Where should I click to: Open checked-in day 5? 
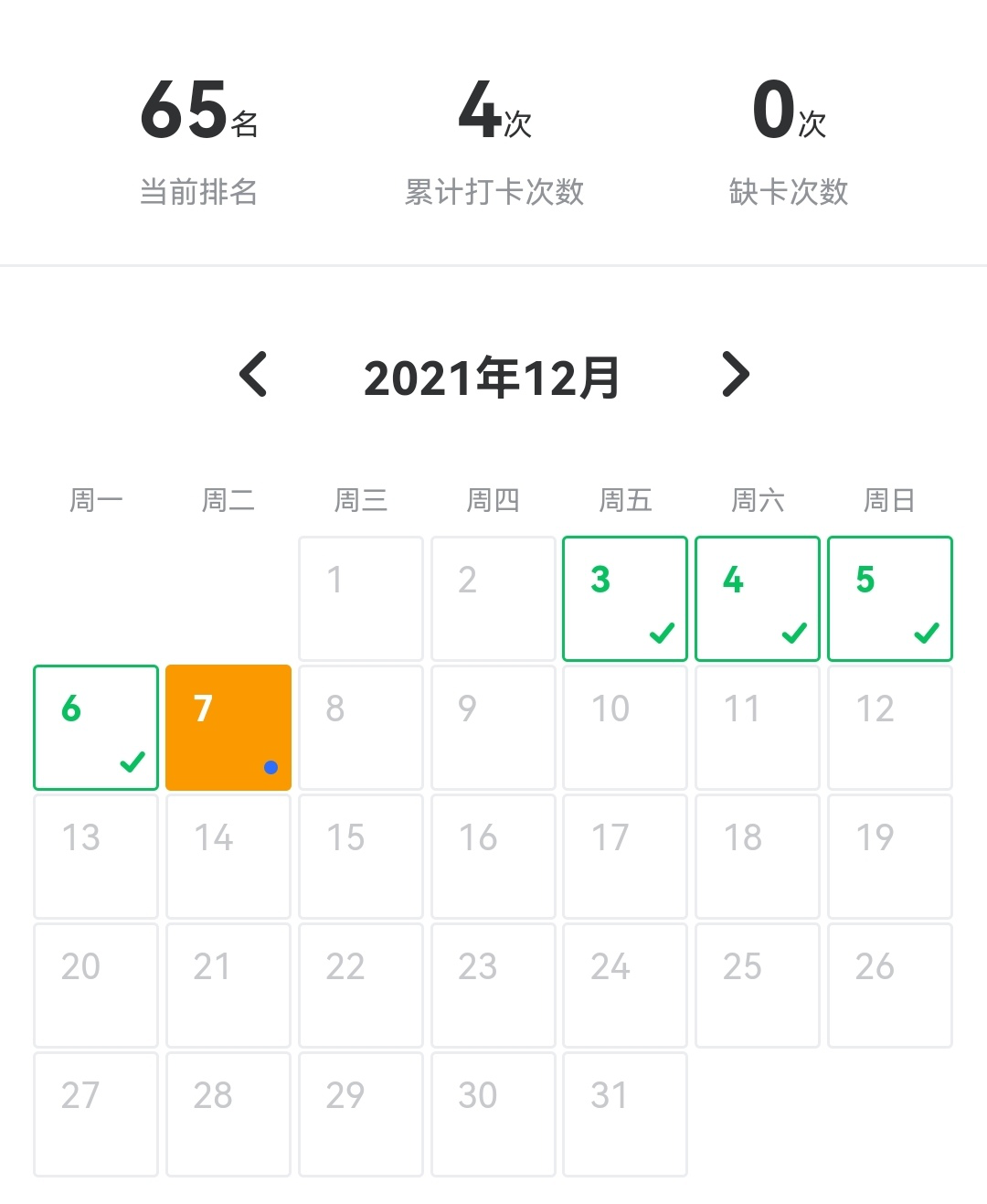890,599
